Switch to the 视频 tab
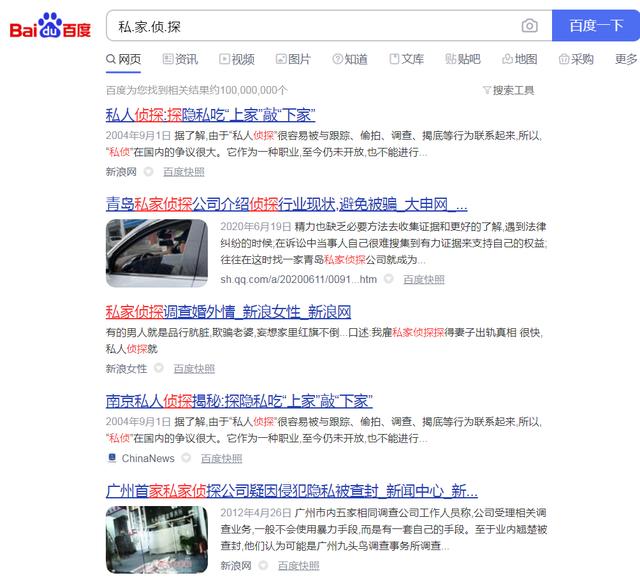Viewport: 640px width, 587px height. 236,59
